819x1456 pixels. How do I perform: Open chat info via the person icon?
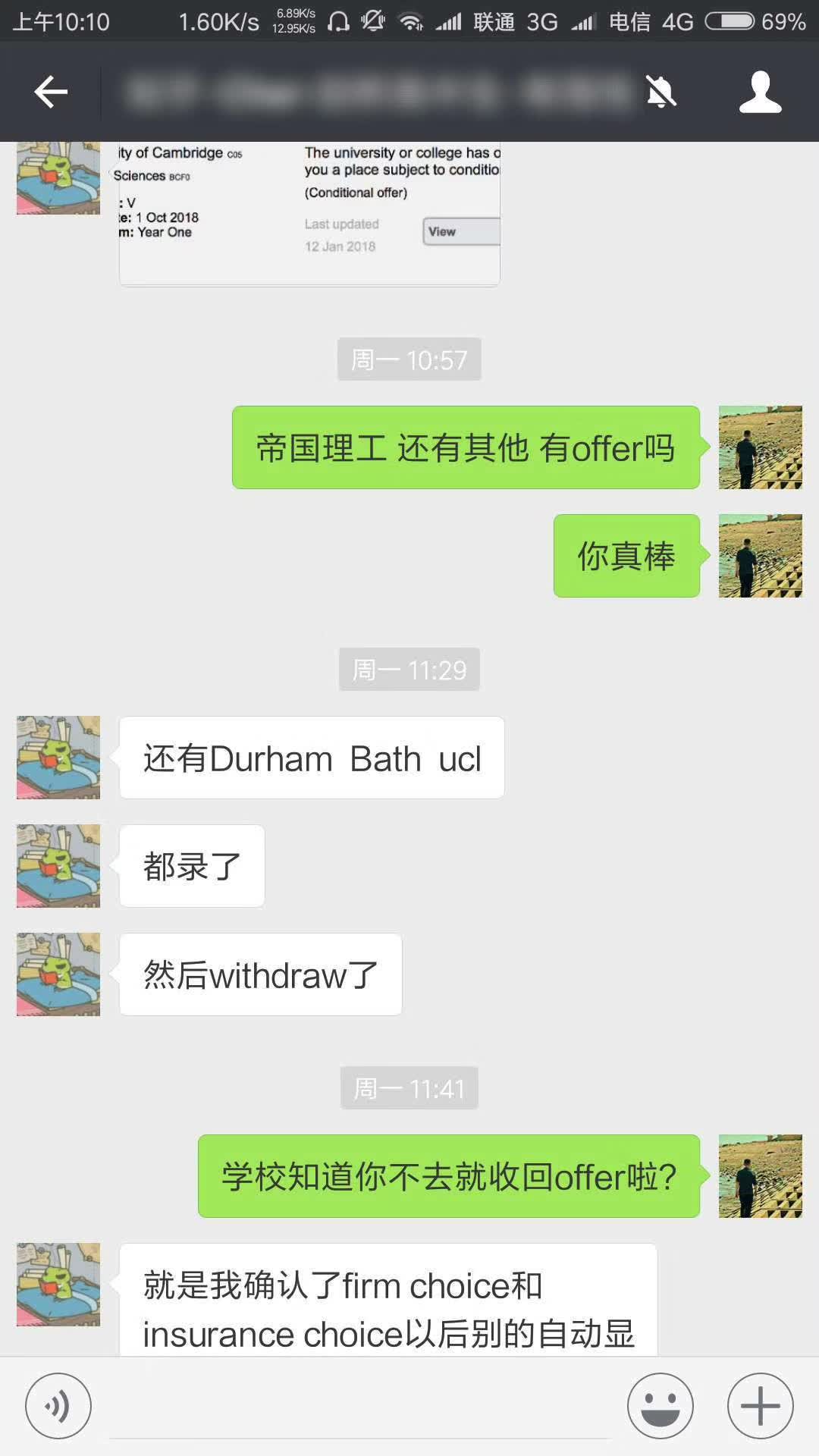pos(760,93)
